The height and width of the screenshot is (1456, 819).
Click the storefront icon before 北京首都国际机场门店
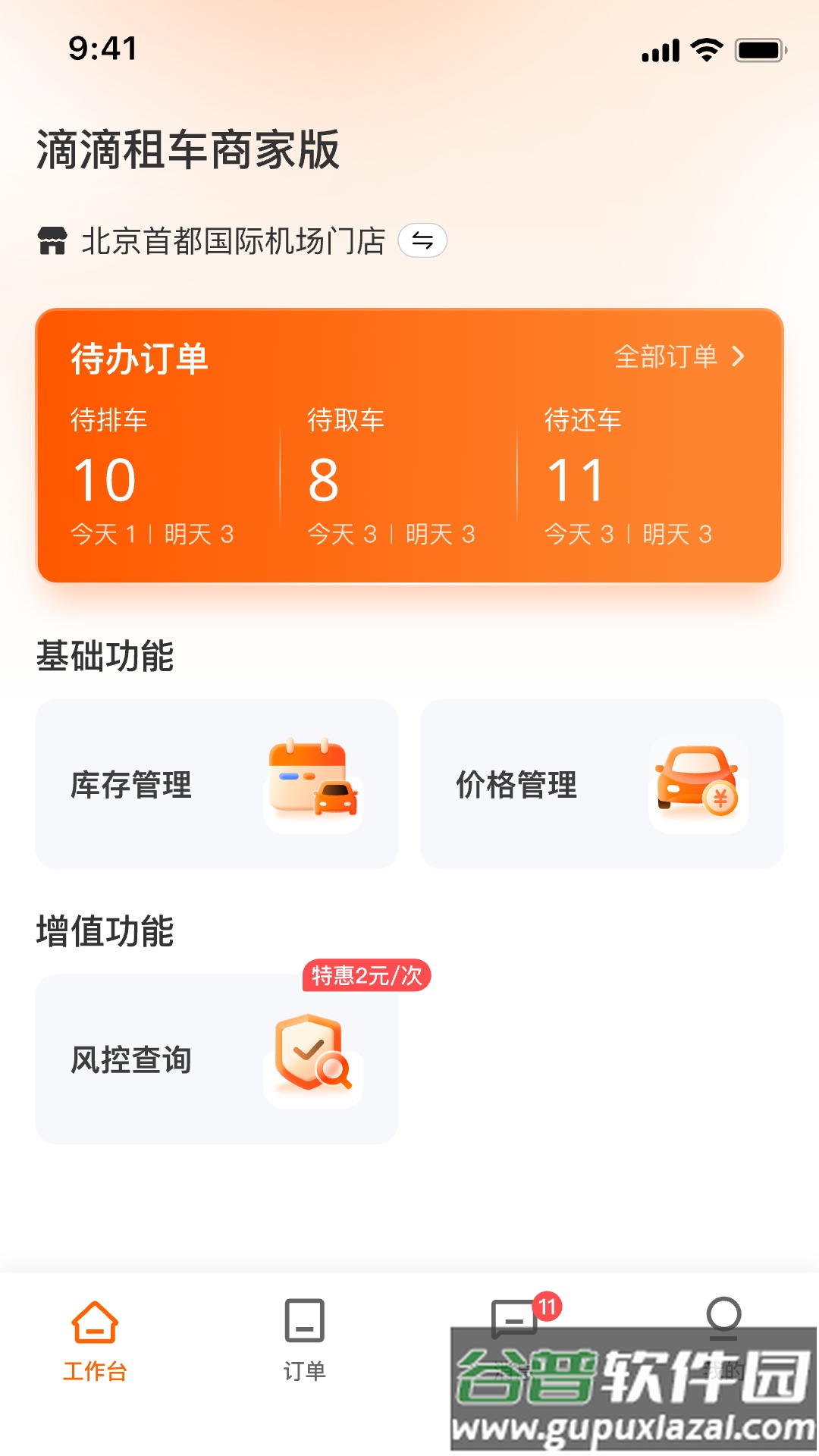pos(52,240)
